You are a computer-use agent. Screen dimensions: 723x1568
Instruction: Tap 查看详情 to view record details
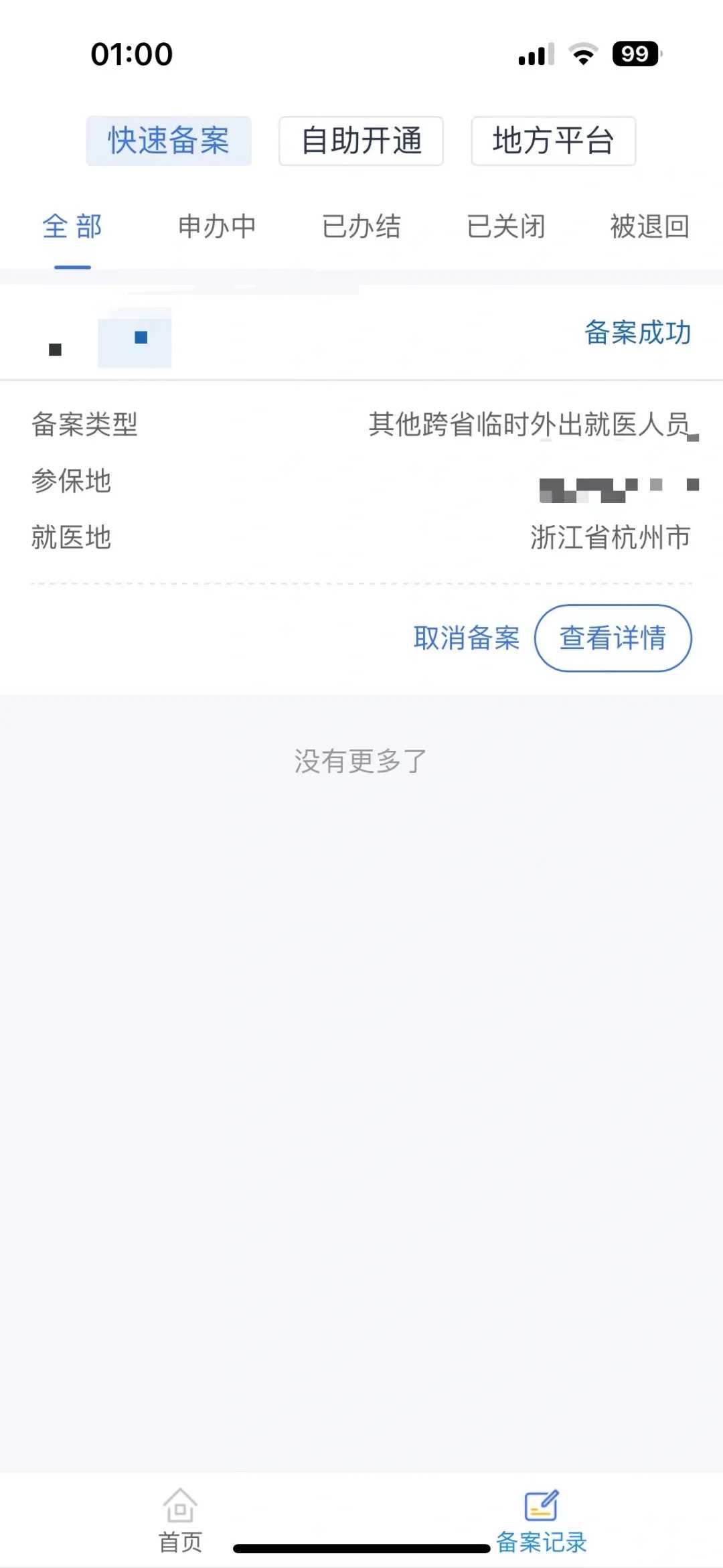coord(613,638)
